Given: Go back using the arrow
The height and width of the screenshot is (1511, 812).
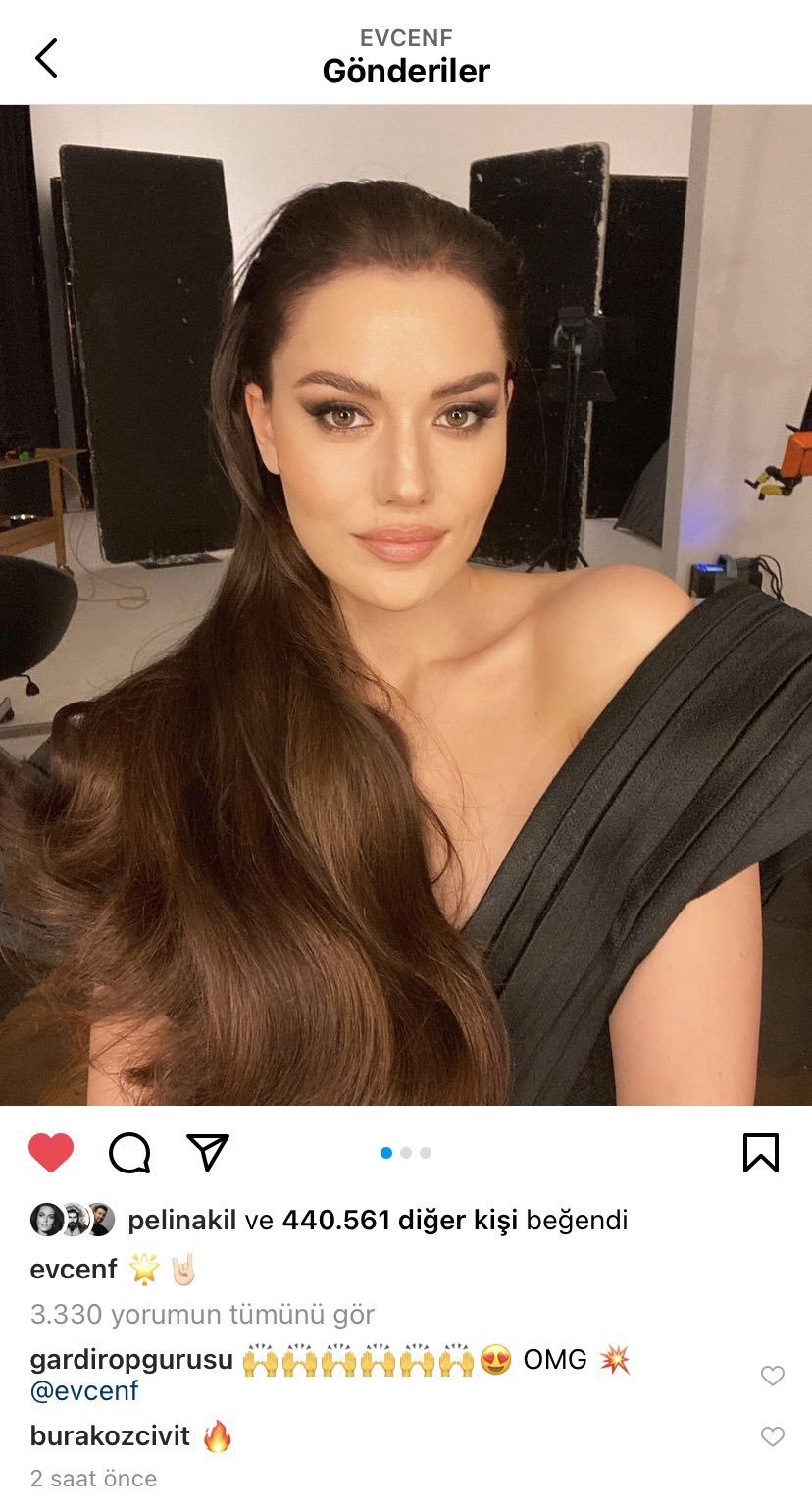Looking at the screenshot, I should [46, 58].
